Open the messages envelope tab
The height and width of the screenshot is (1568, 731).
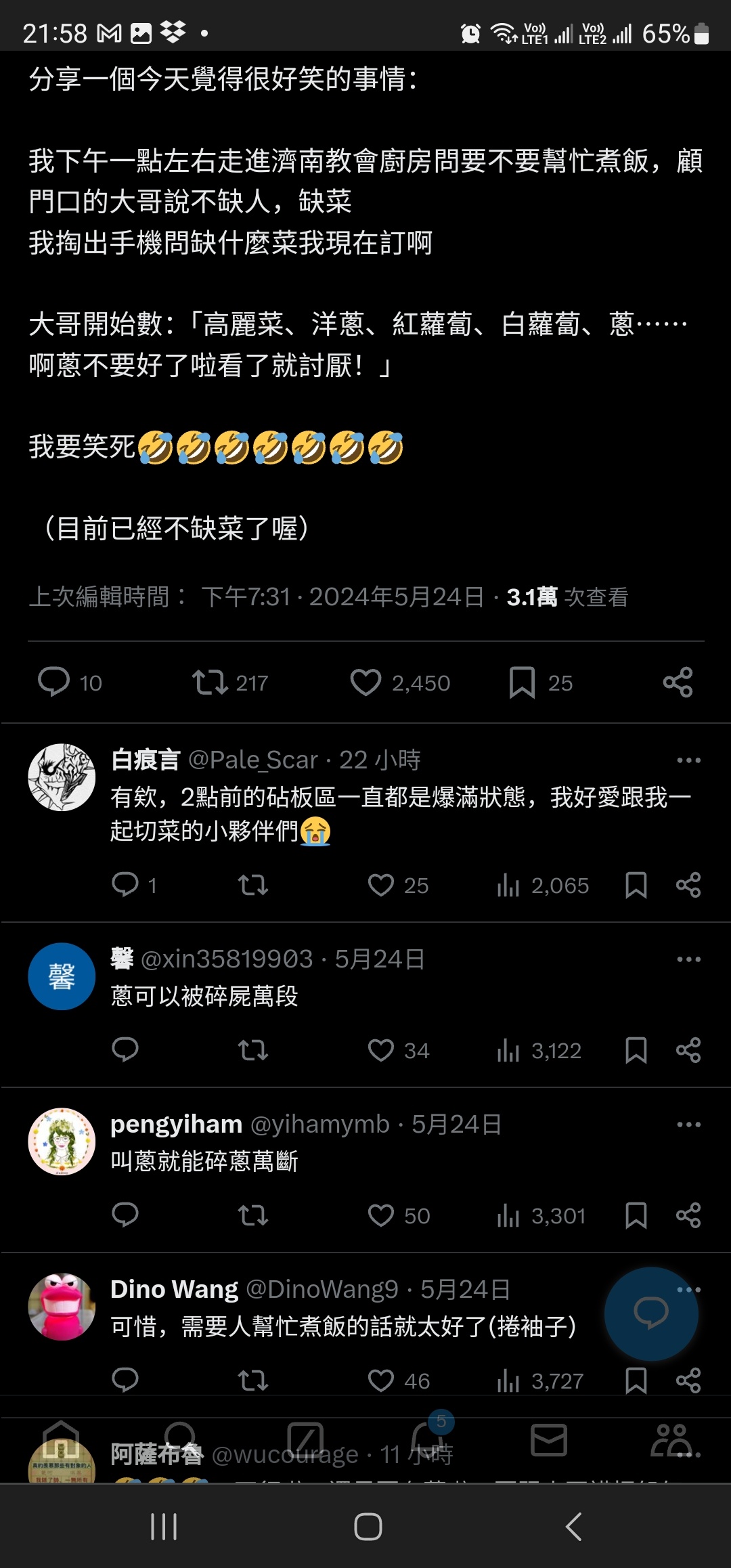[x=549, y=1439]
